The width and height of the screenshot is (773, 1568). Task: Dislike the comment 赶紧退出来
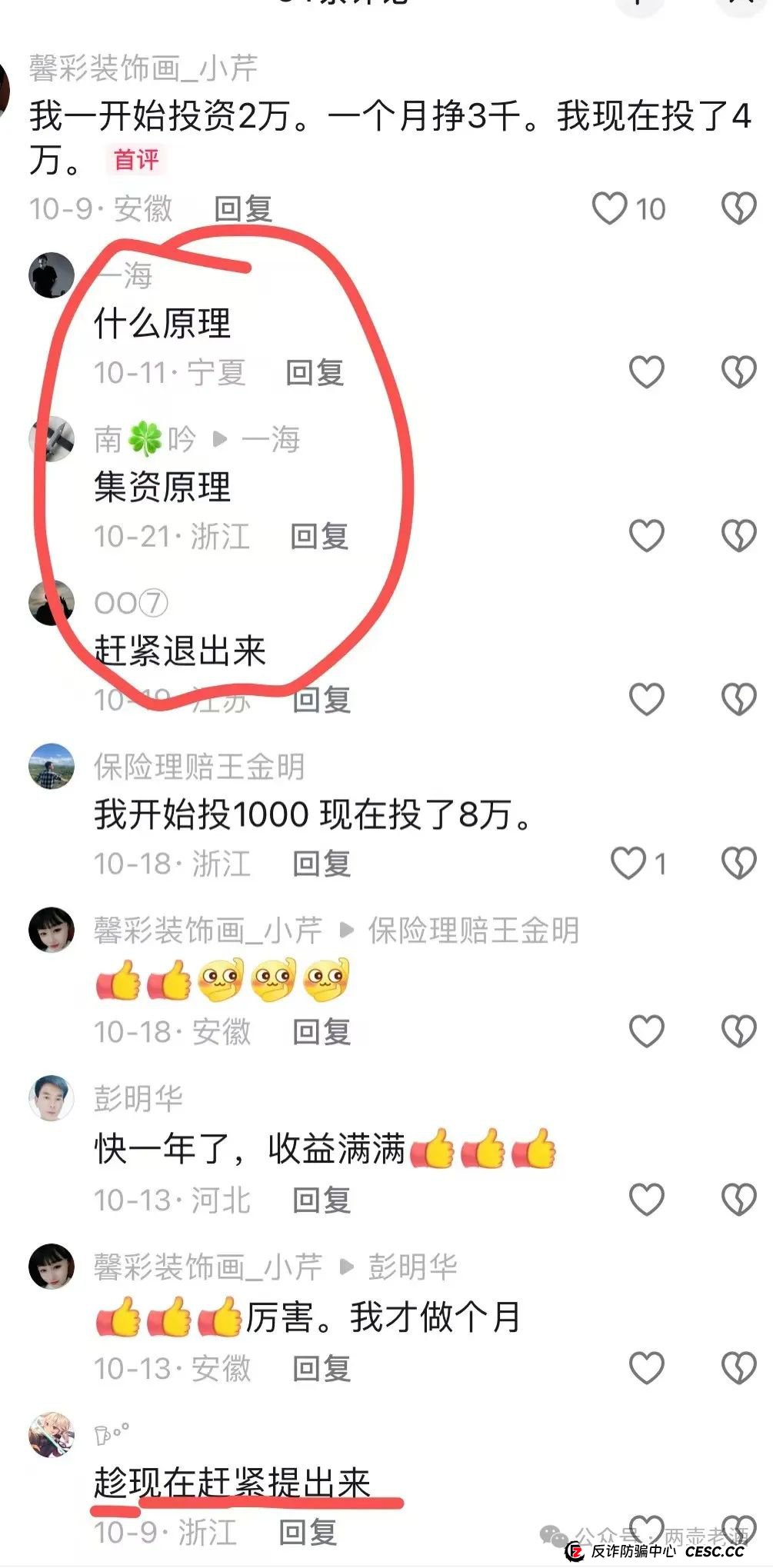point(738,699)
